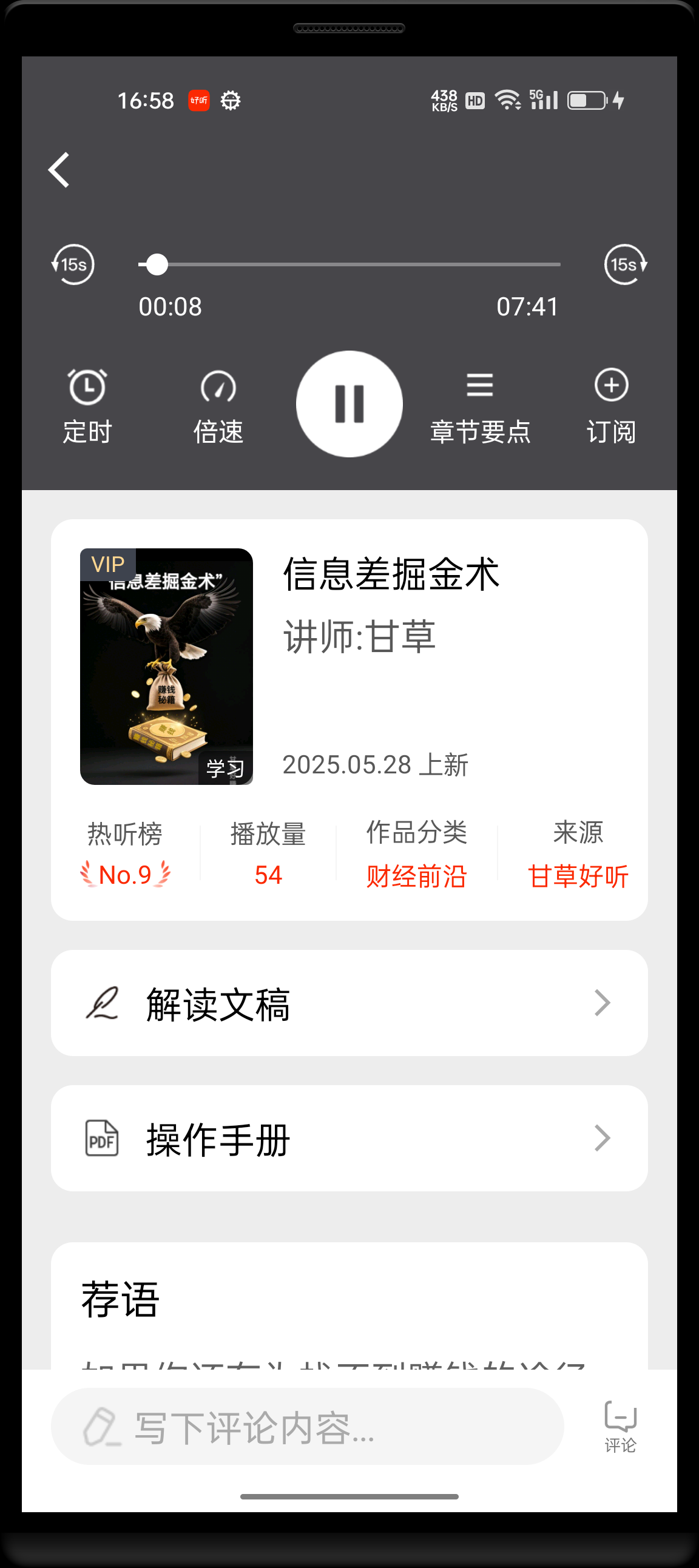Tap the 写下评论内容 comment field
699x1568 pixels.
[307, 1426]
